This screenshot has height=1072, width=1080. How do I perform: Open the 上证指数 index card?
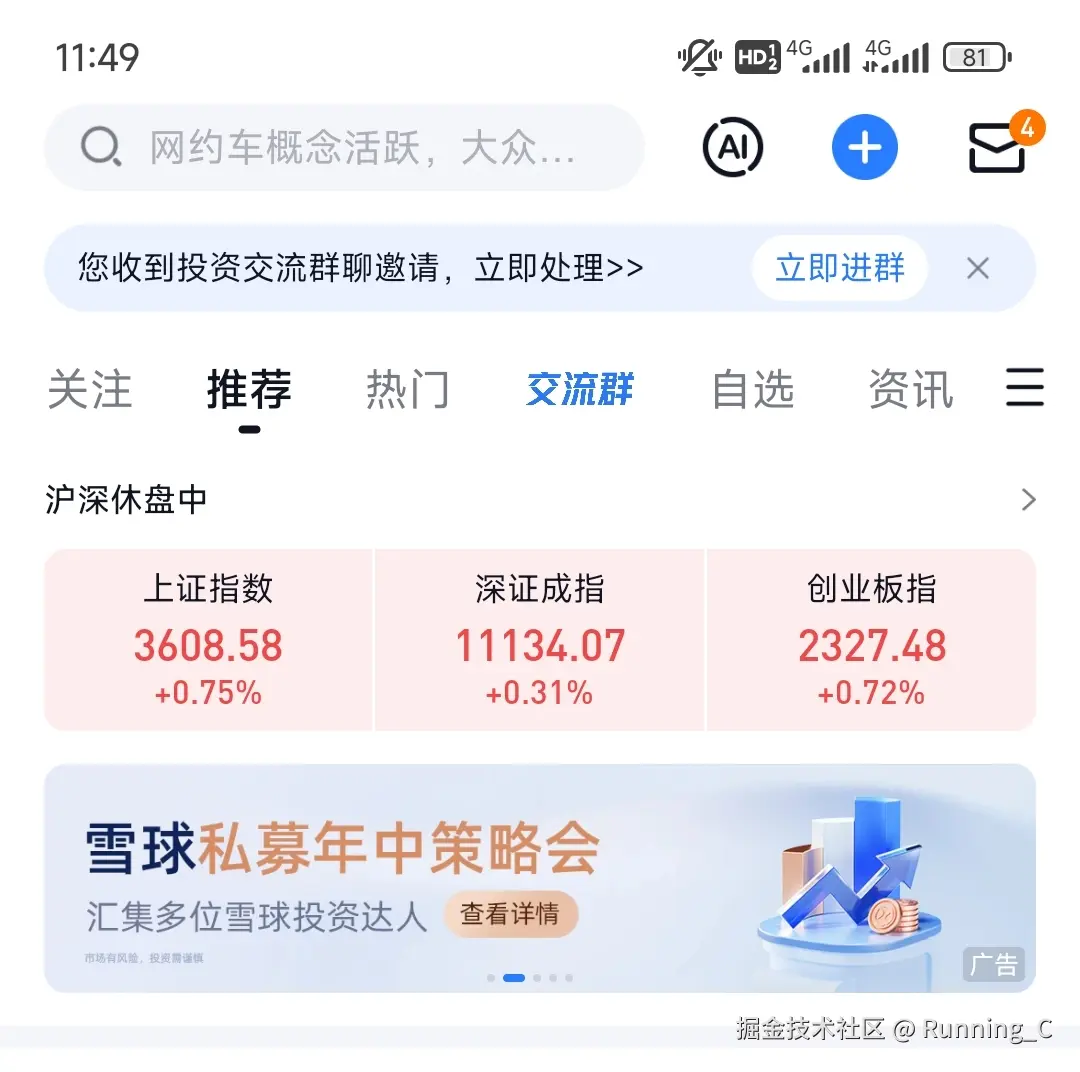[x=208, y=640]
